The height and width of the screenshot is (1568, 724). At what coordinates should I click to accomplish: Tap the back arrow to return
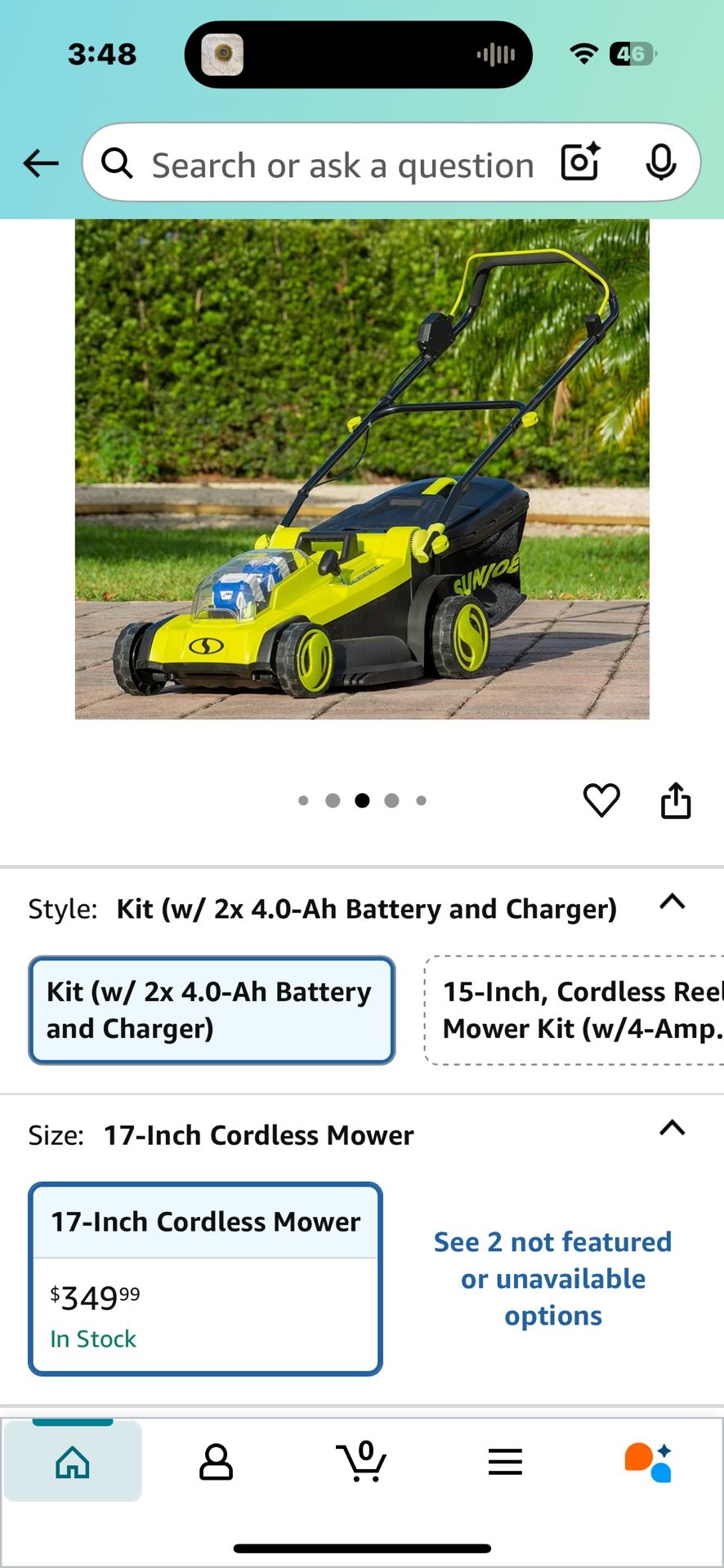[40, 163]
